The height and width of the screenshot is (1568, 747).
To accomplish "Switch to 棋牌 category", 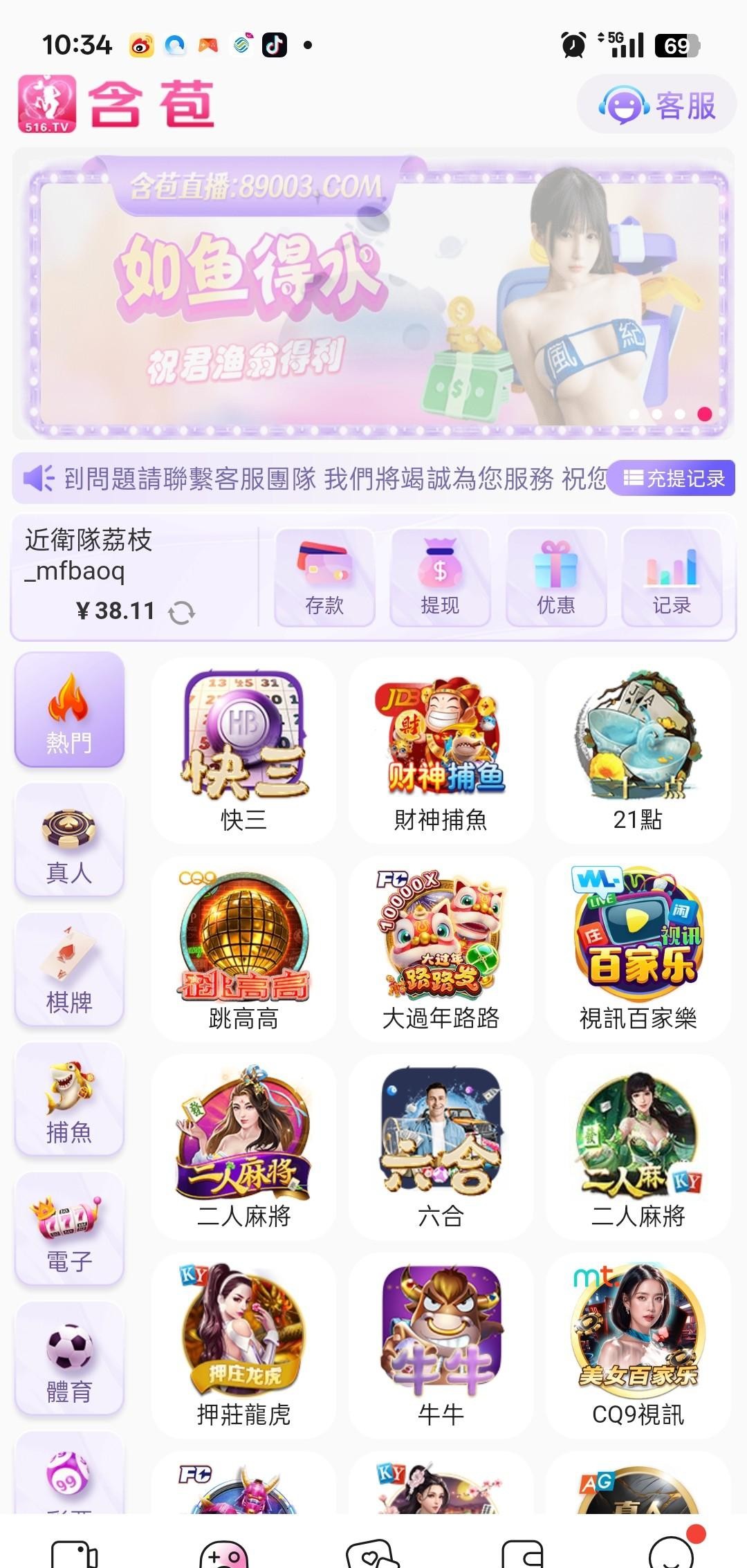I will pyautogui.click(x=69, y=970).
